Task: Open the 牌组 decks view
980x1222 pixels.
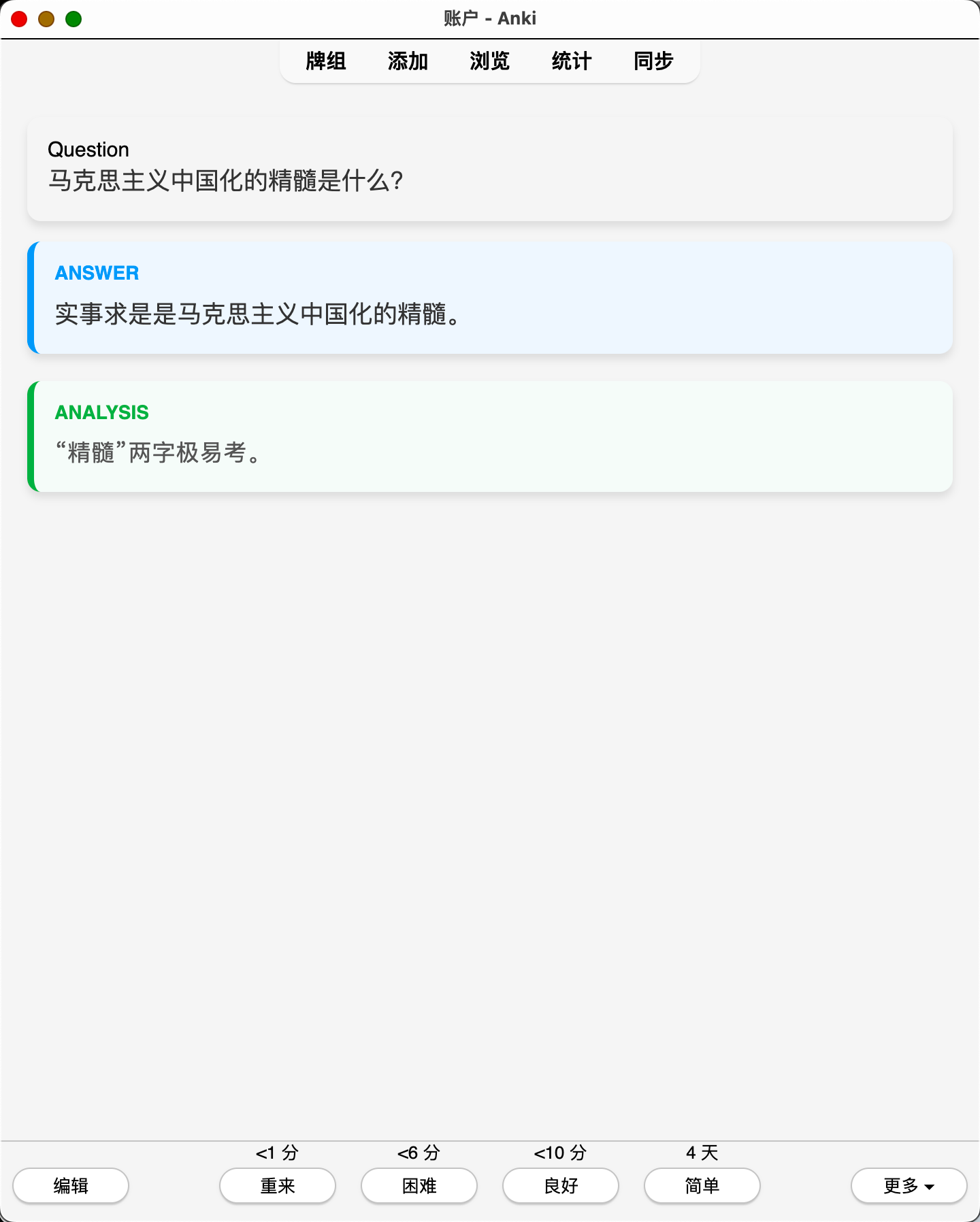Action: point(326,61)
